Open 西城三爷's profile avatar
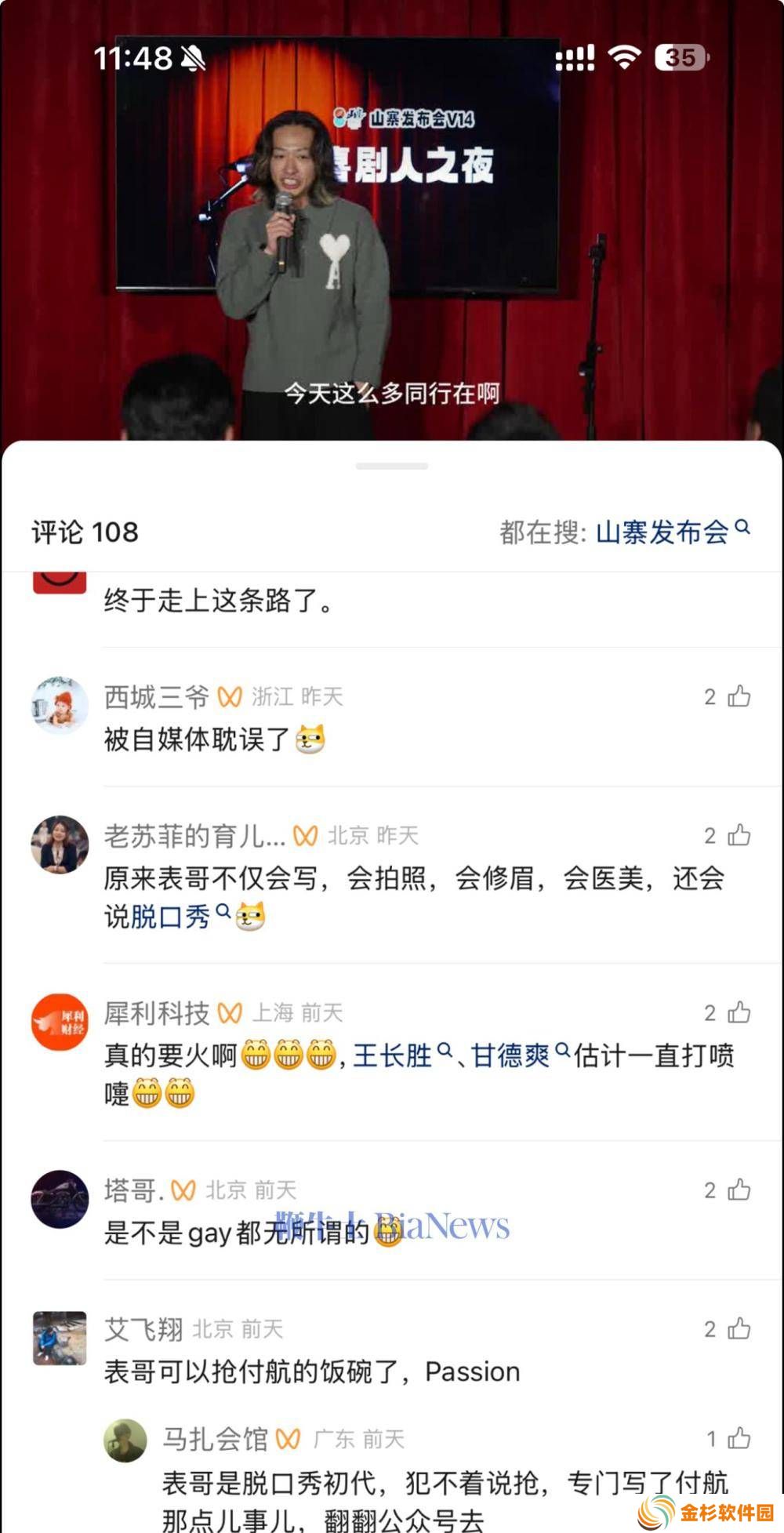 click(60, 704)
